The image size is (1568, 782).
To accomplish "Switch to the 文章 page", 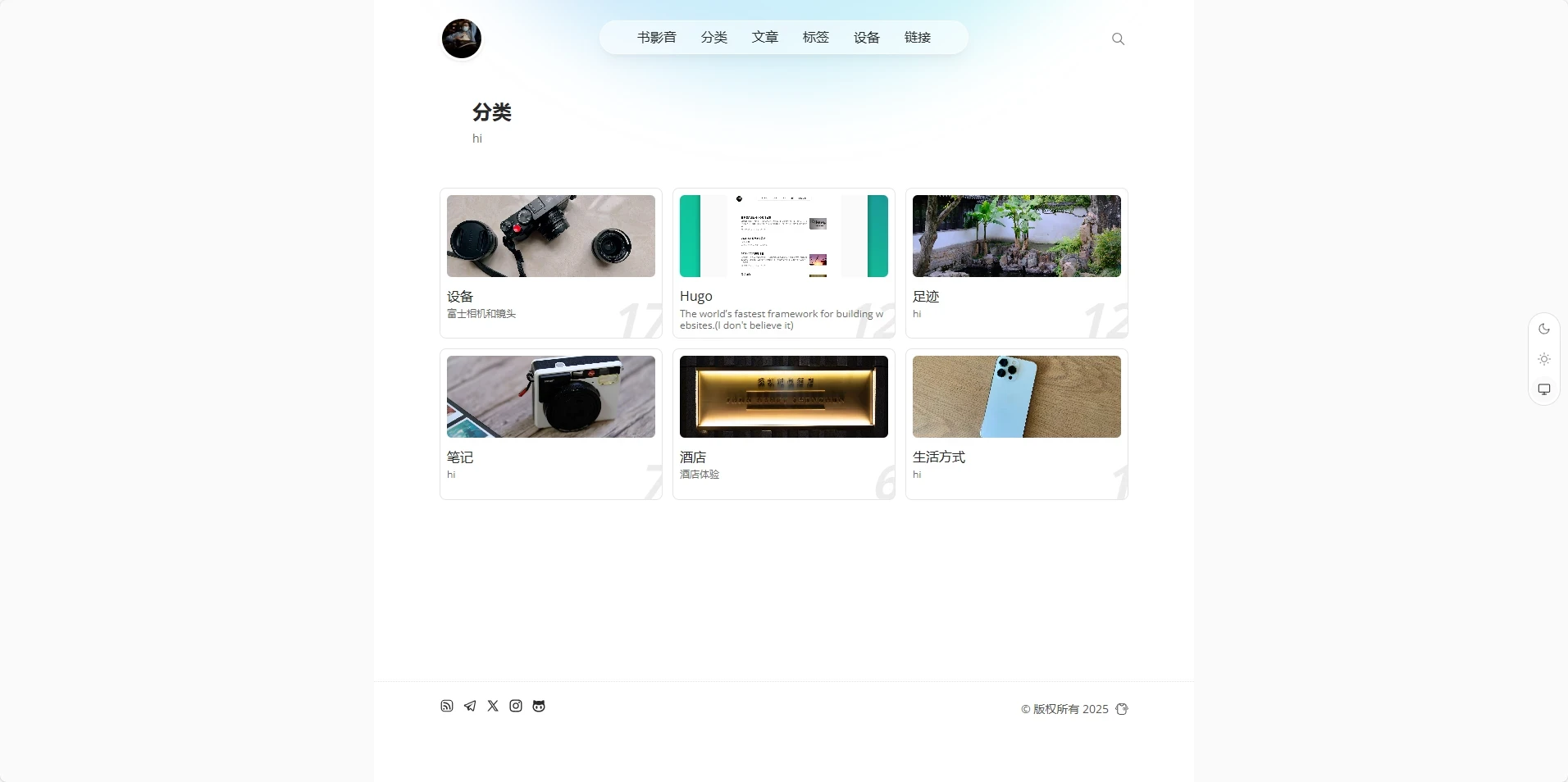I will (x=764, y=38).
